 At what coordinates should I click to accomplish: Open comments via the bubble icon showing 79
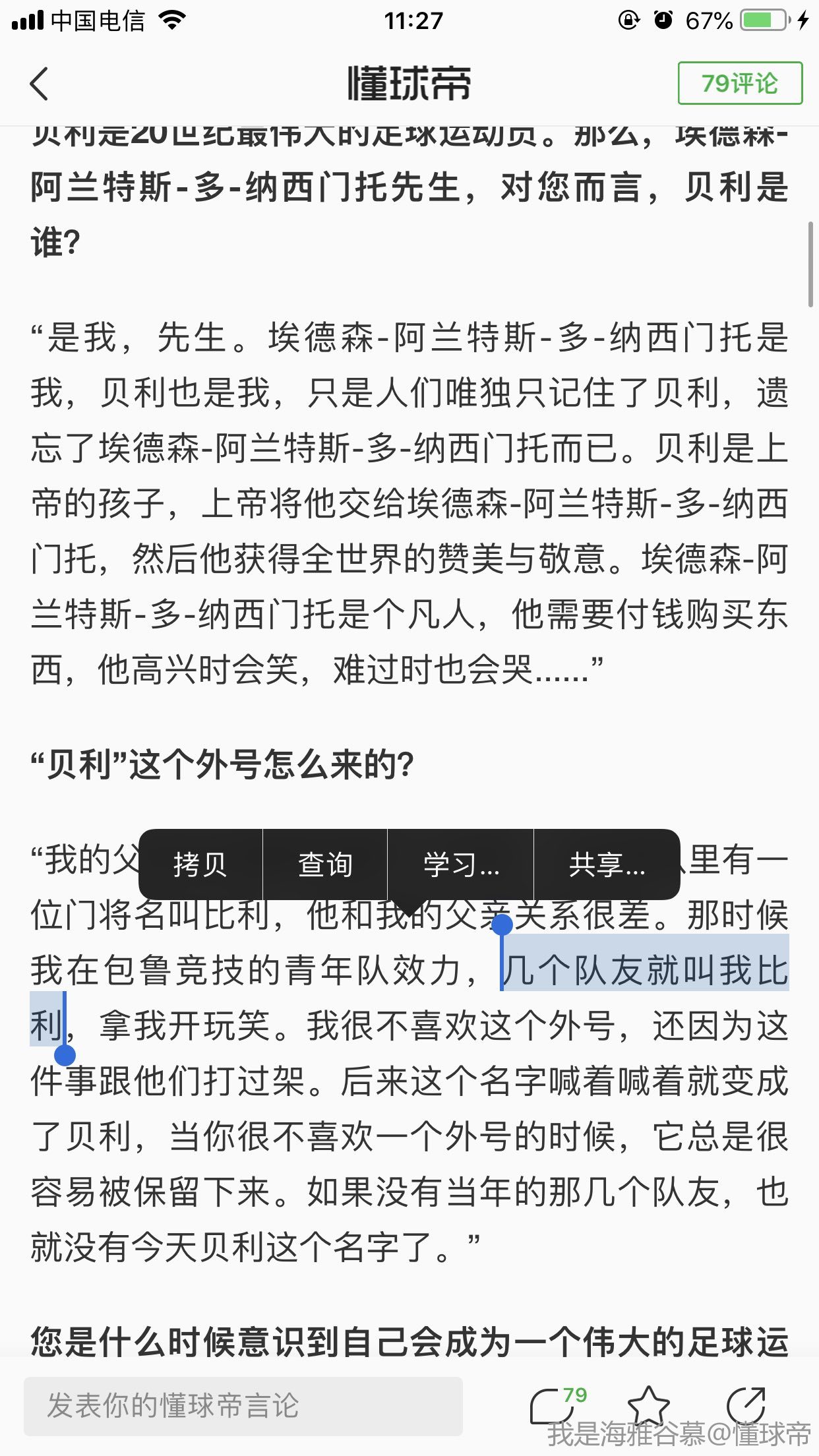[554, 1405]
